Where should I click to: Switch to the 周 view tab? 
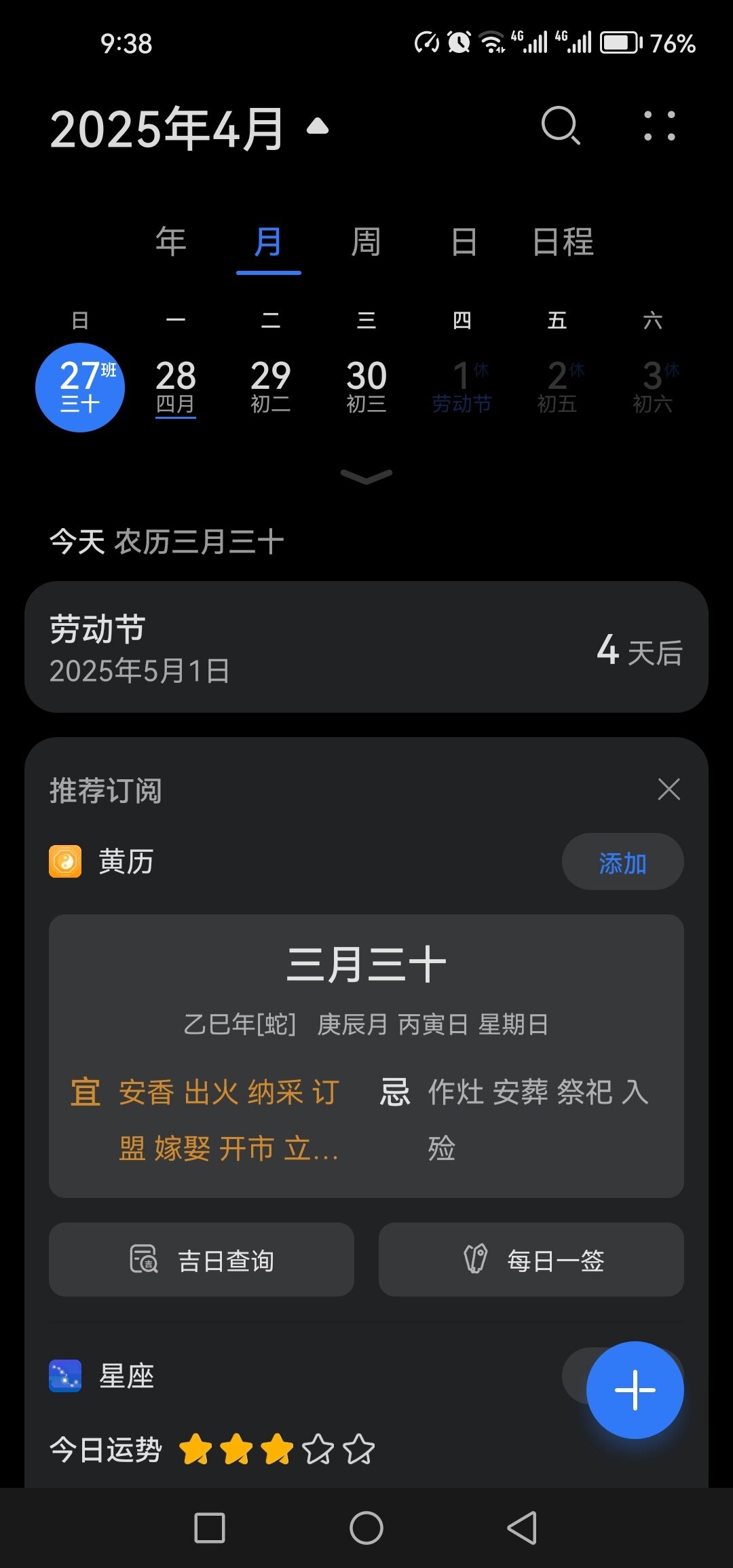(x=366, y=242)
